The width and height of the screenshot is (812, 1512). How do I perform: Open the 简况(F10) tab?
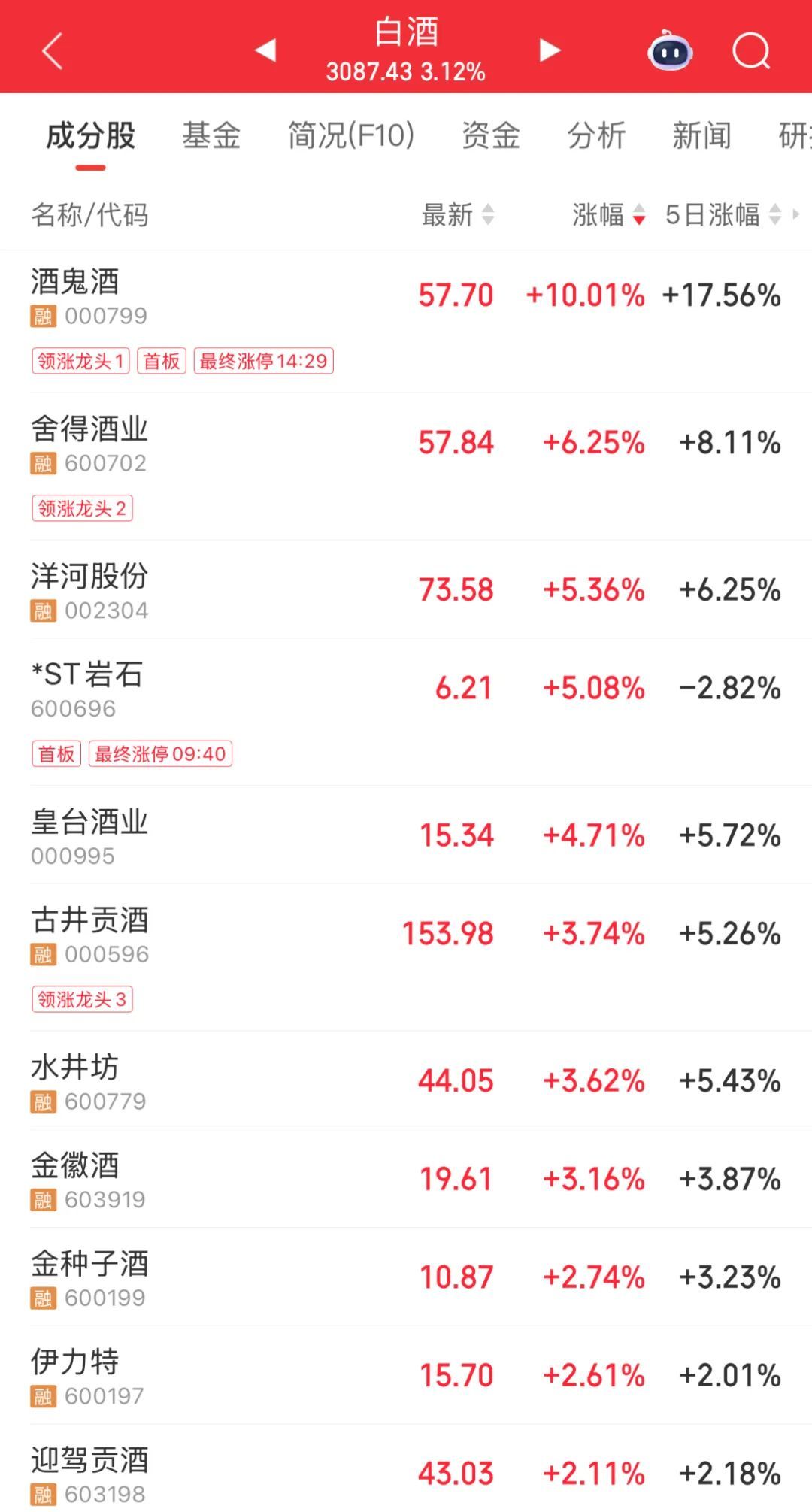tap(351, 136)
